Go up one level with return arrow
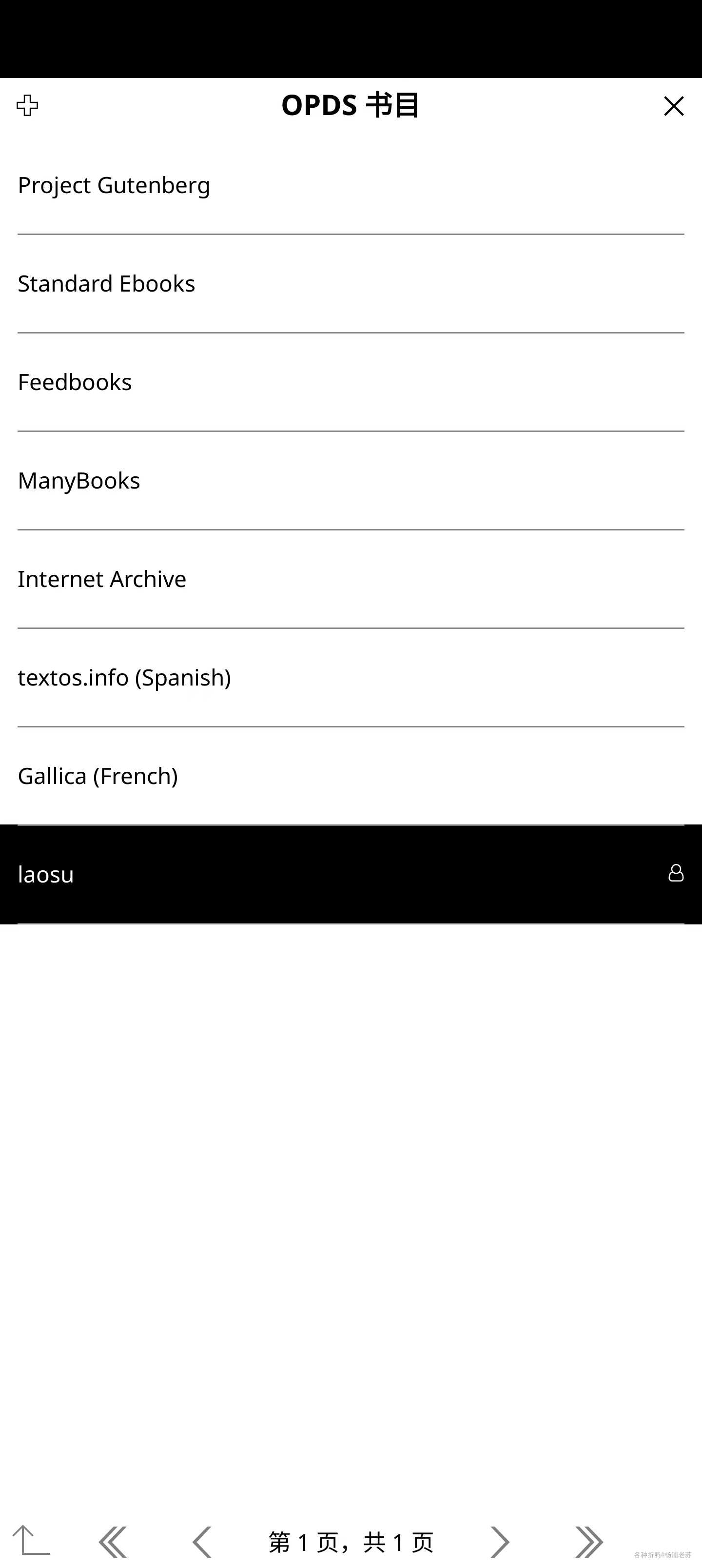 [x=32, y=1541]
